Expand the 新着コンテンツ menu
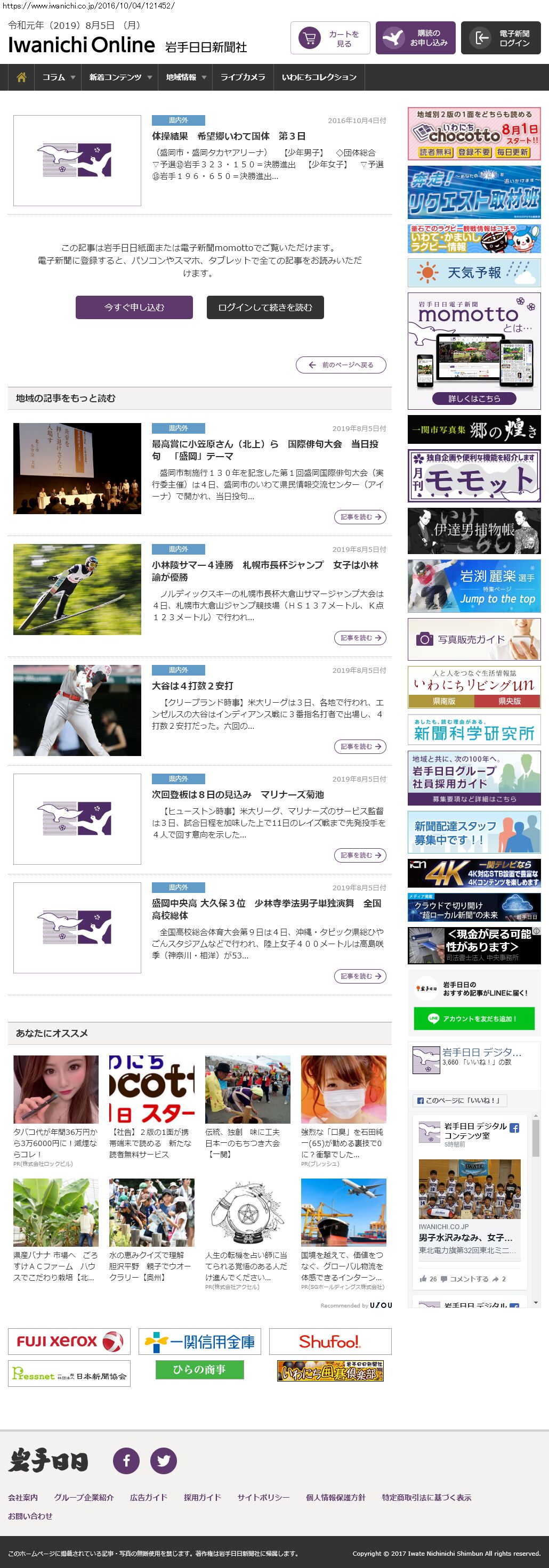 tap(120, 77)
